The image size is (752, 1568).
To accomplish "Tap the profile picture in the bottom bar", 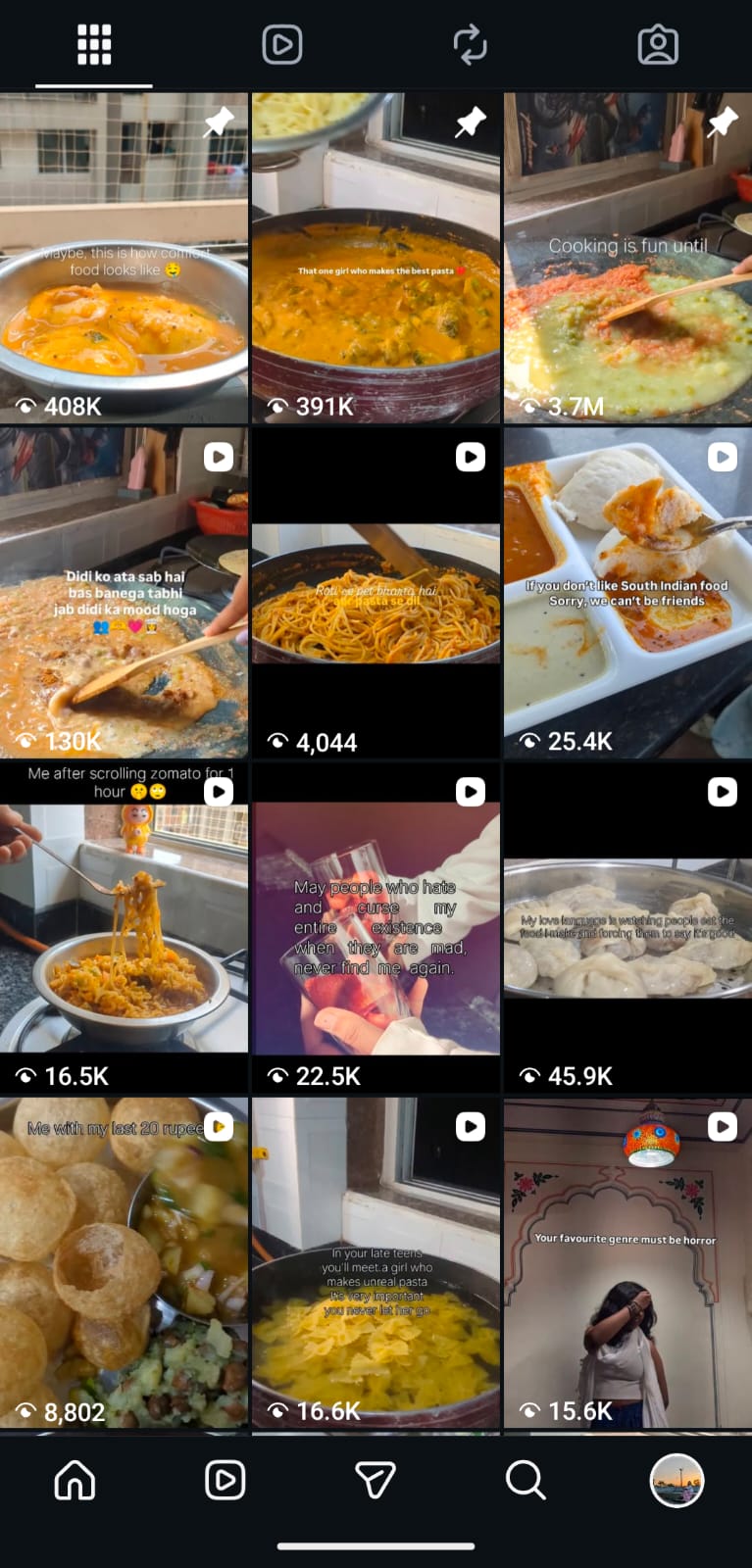I will point(677,1481).
